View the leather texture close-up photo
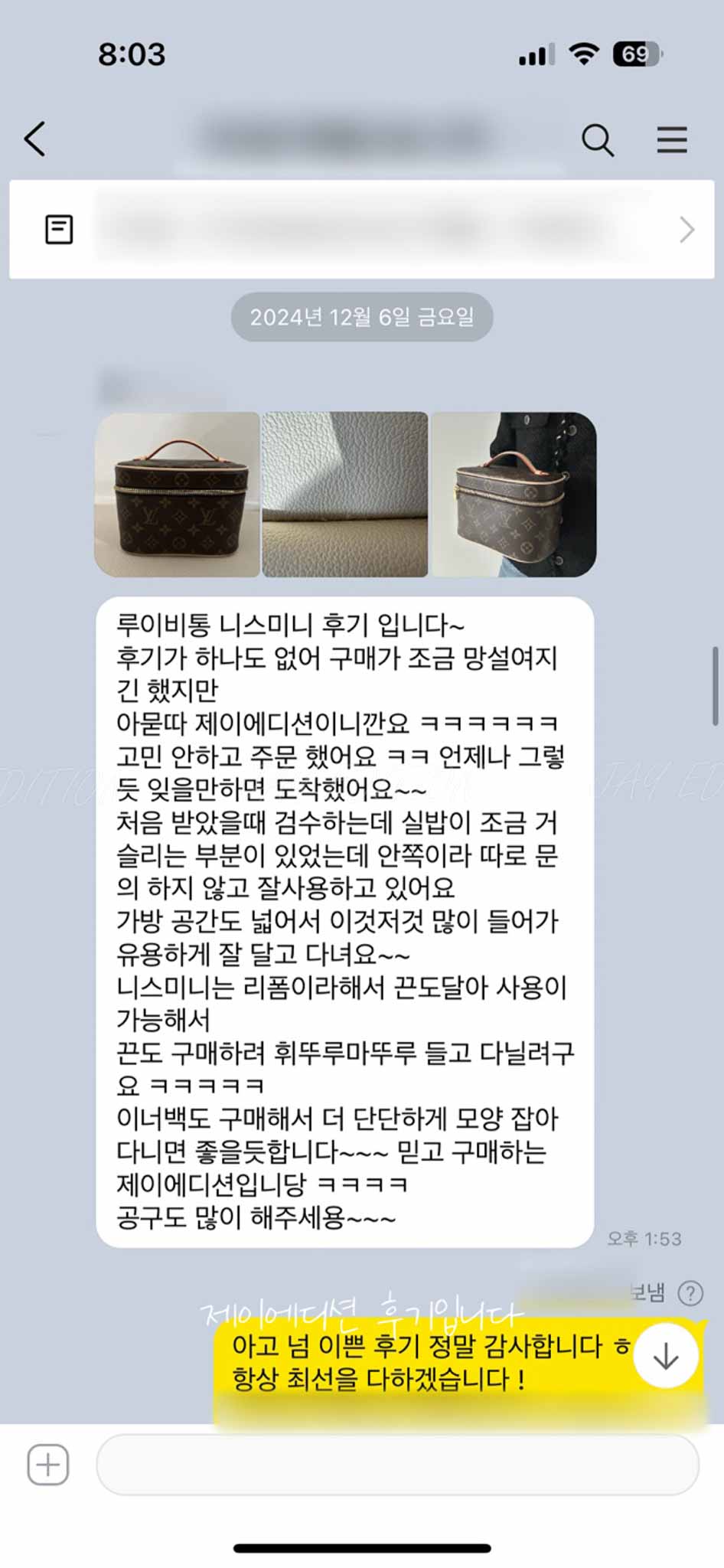 (344, 495)
